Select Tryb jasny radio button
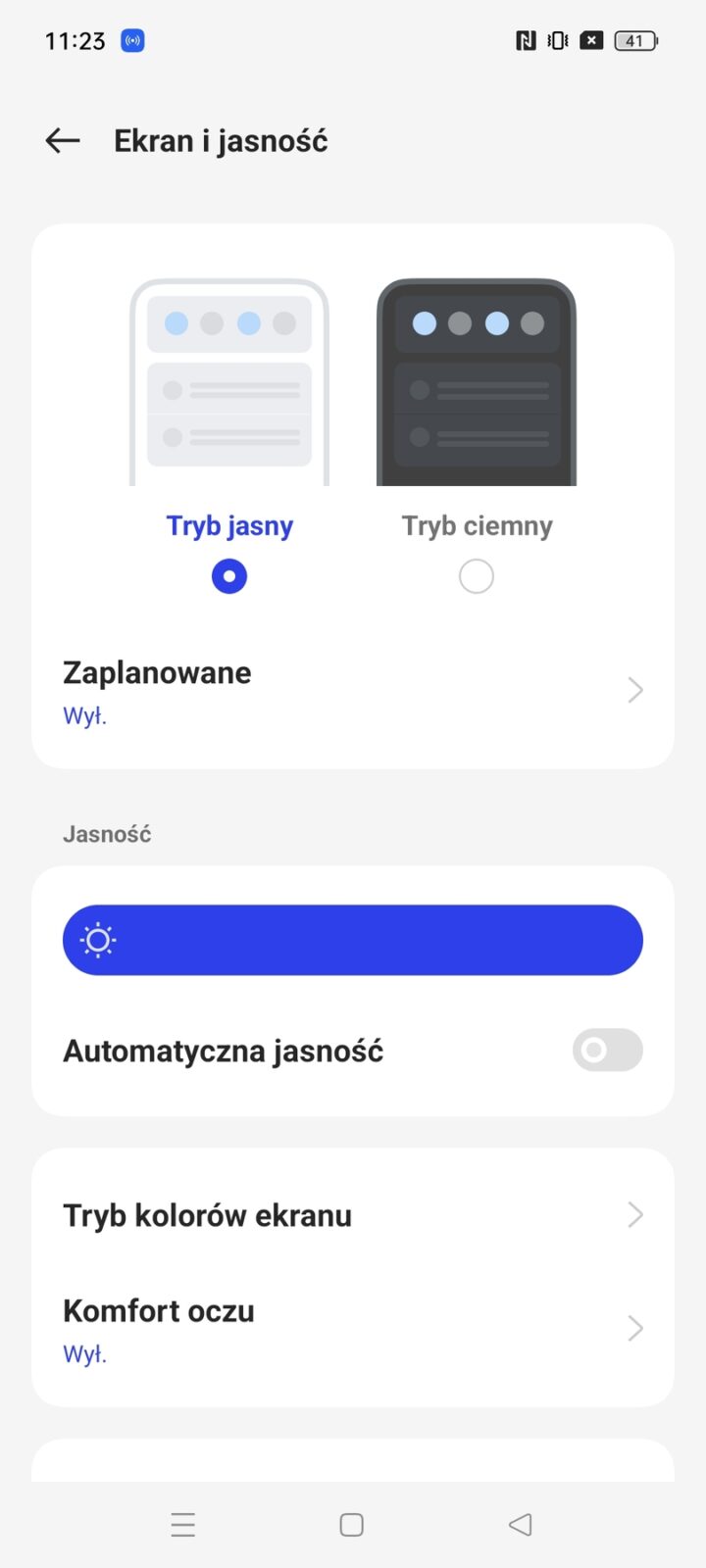The image size is (706, 1568). click(x=229, y=576)
